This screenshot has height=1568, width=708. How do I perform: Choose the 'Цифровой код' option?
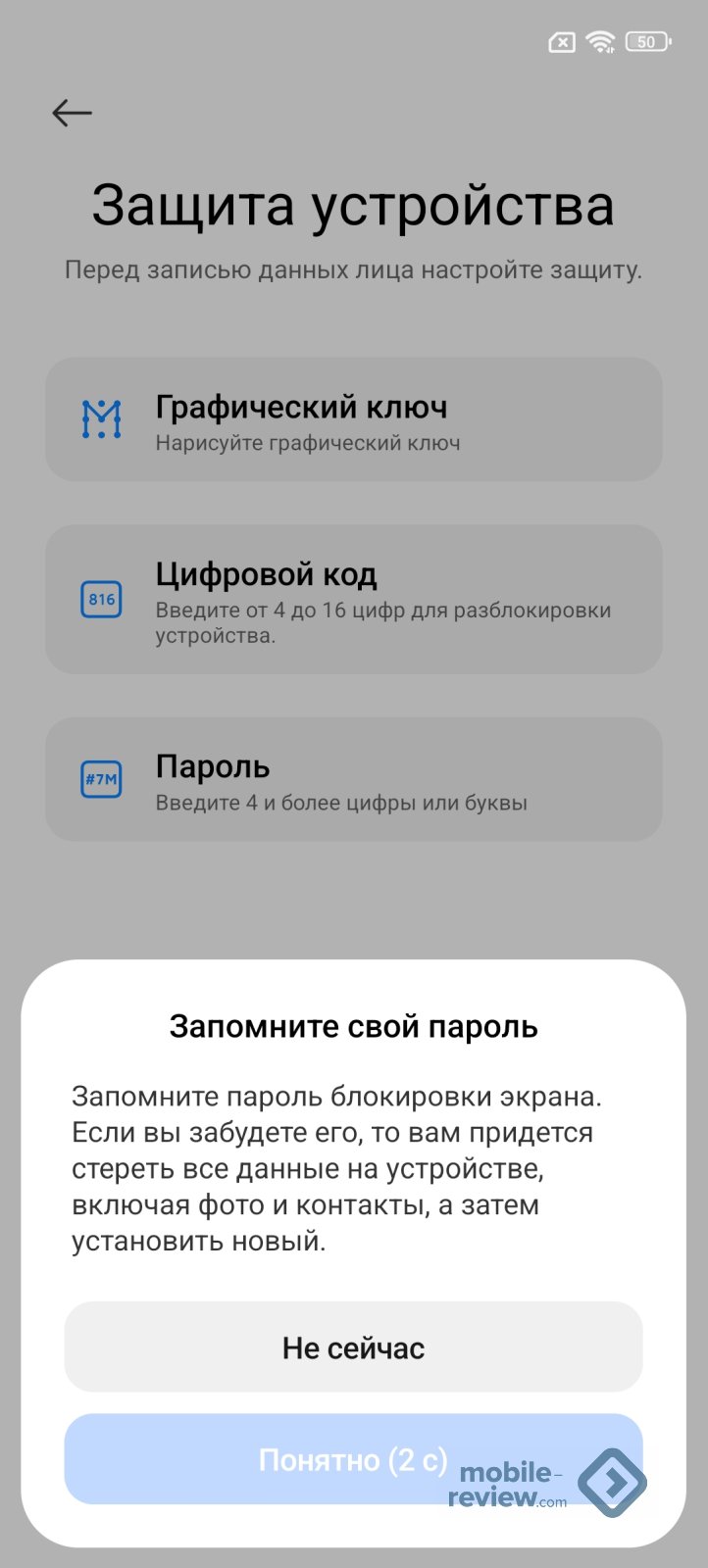[353, 599]
